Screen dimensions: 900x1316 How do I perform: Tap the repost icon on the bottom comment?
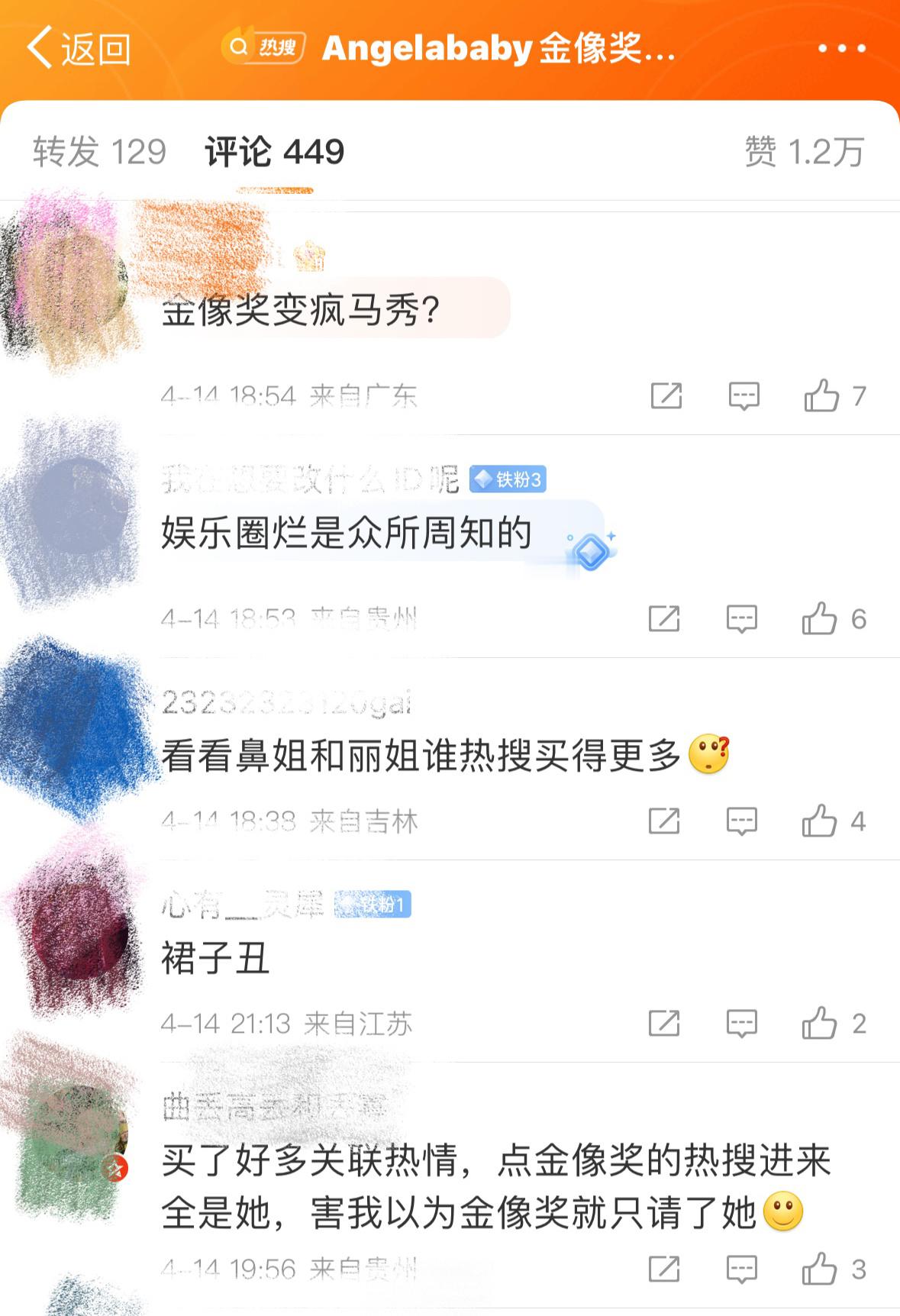tap(666, 1266)
